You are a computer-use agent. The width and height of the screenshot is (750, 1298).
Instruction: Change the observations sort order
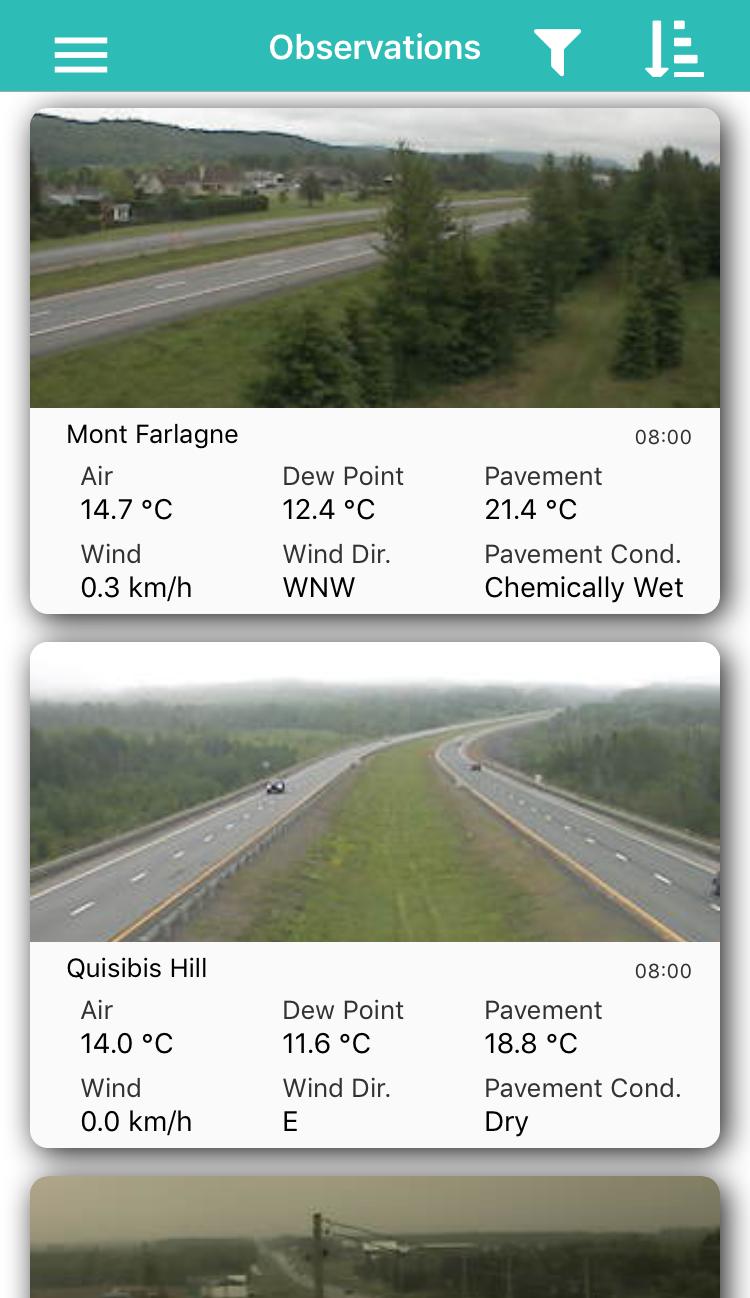tap(674, 50)
